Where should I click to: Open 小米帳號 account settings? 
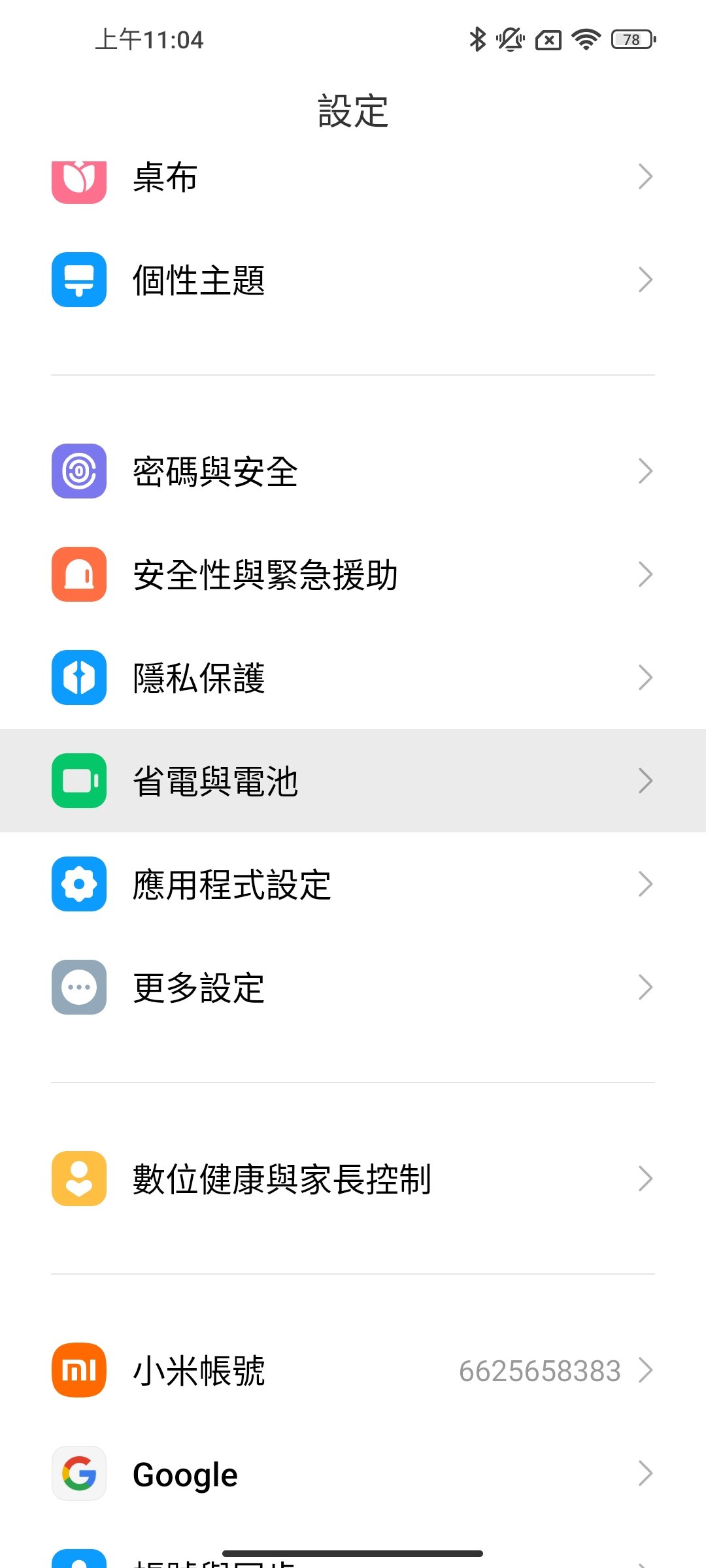click(353, 1370)
